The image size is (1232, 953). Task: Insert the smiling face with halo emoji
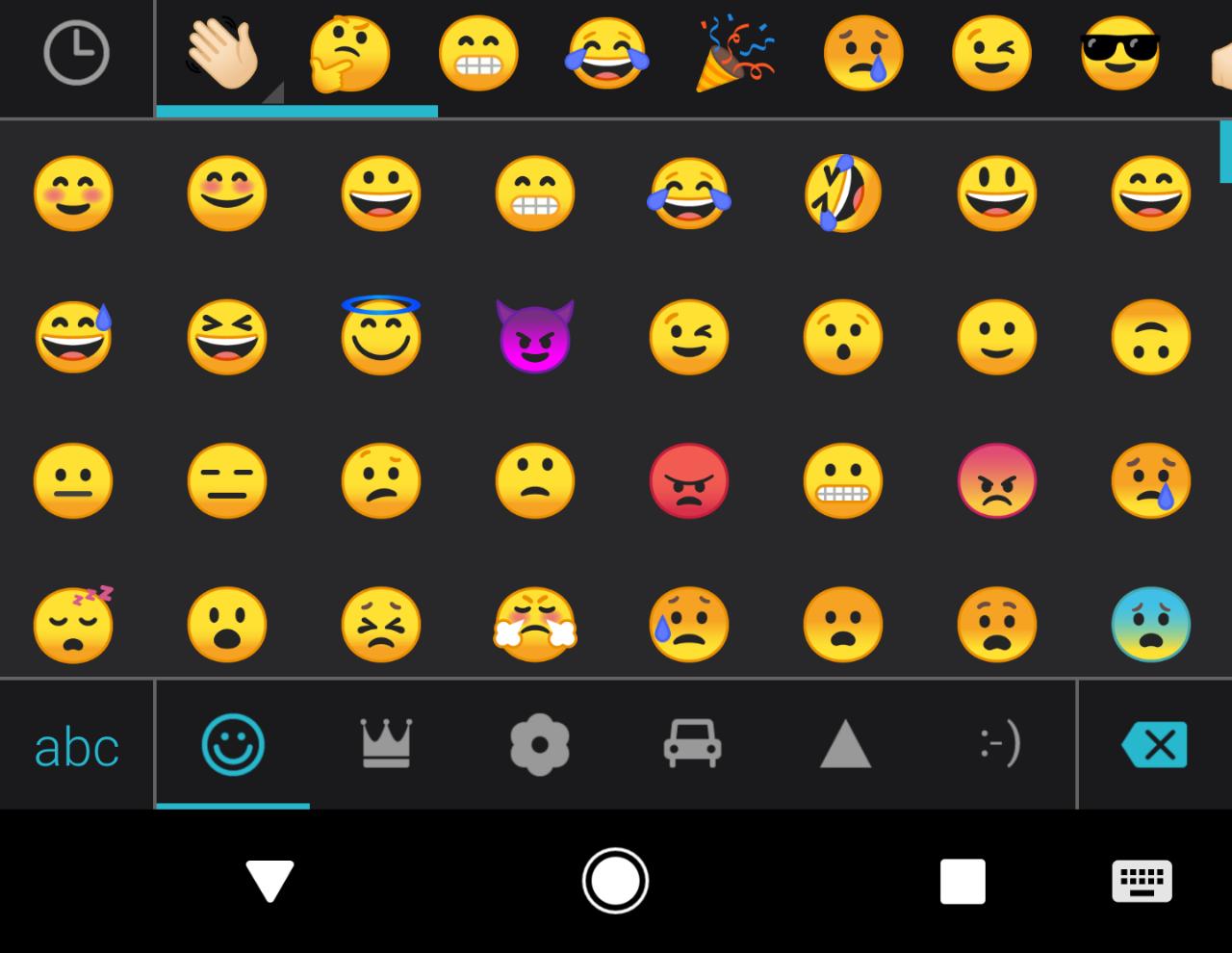(x=381, y=335)
